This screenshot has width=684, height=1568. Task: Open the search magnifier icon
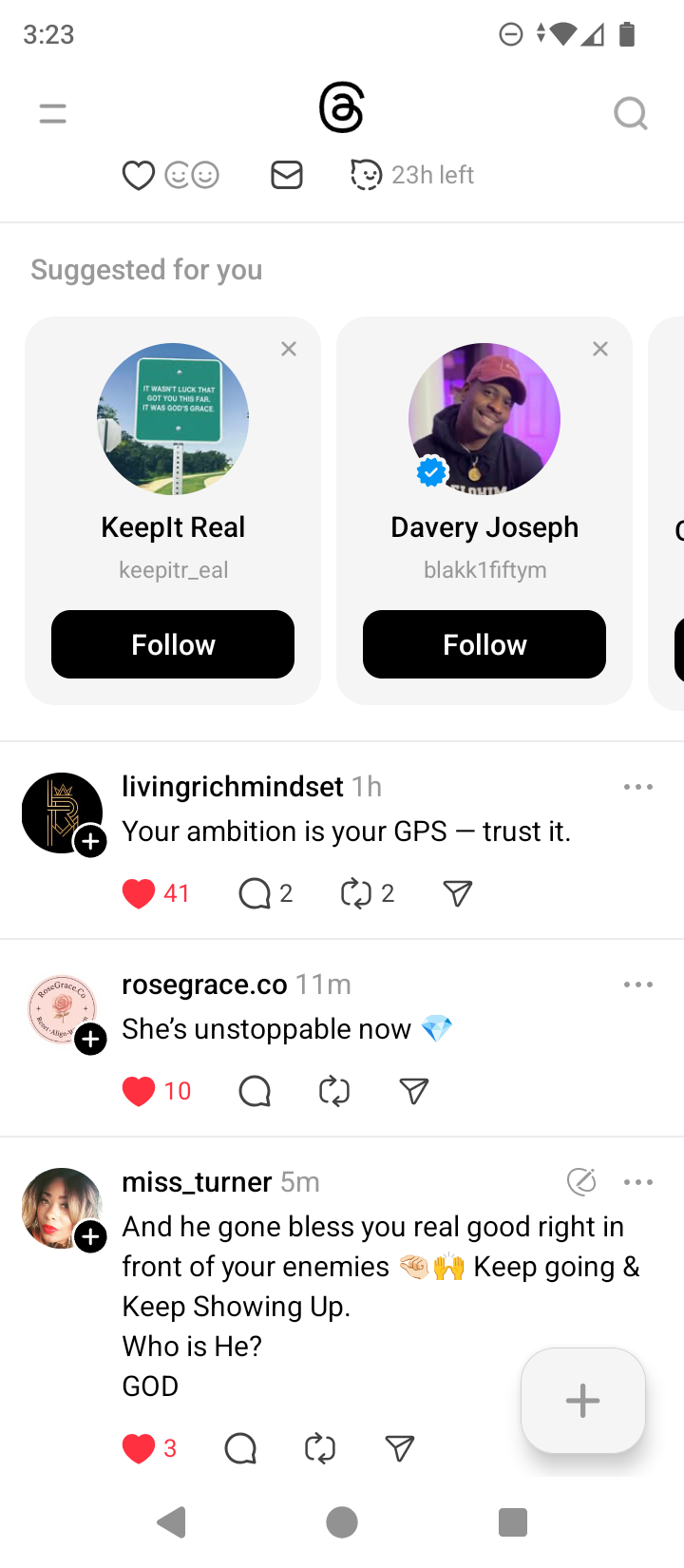630,114
